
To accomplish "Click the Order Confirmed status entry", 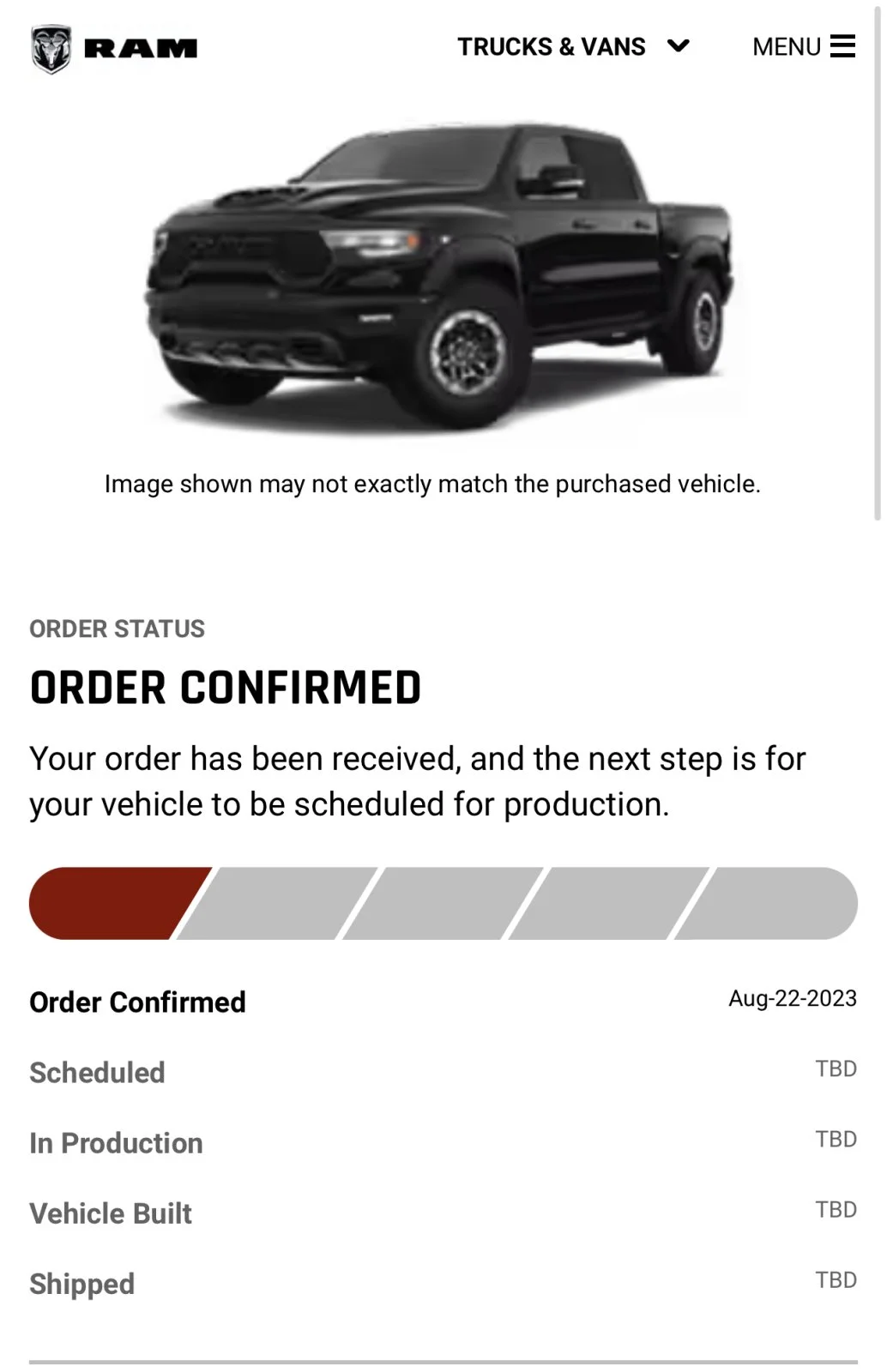I will tap(137, 1002).
